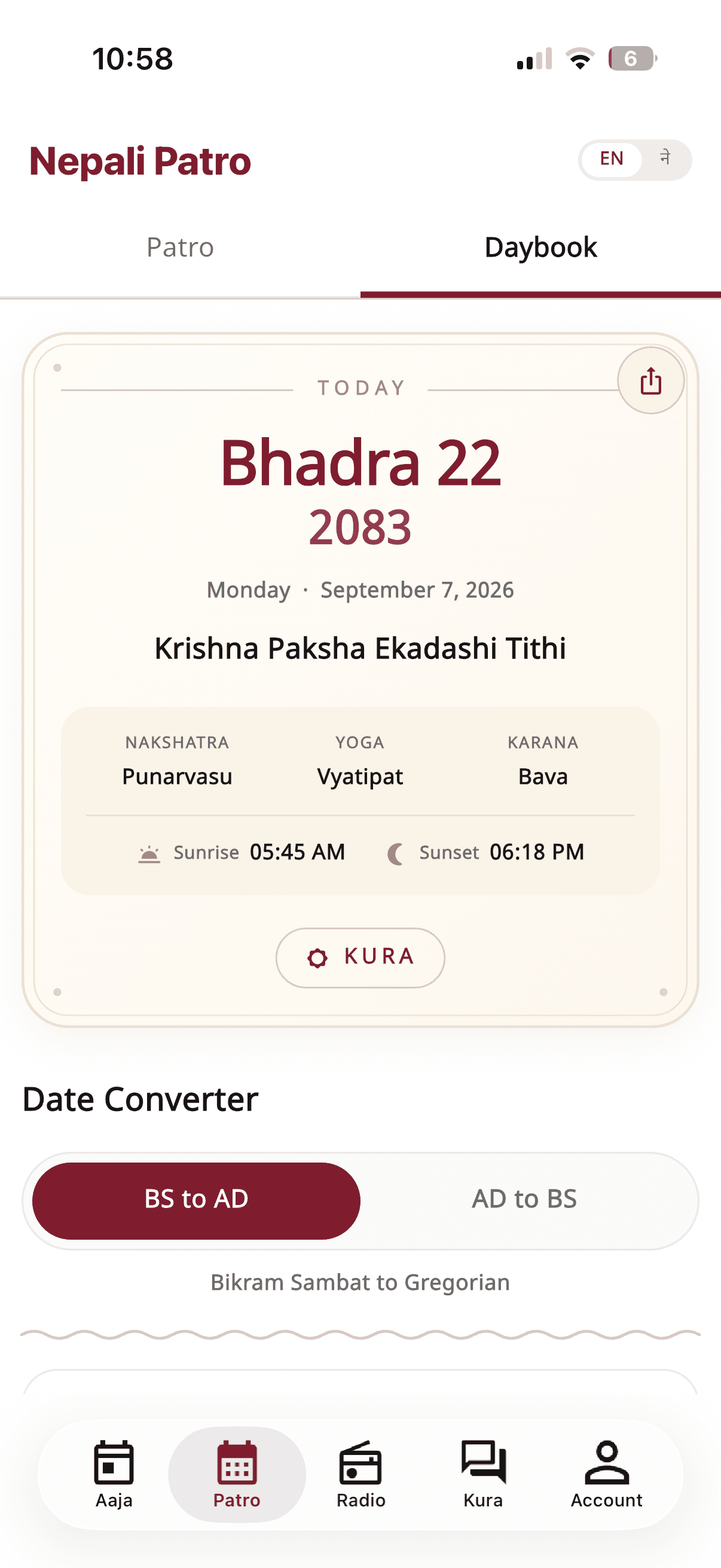The width and height of the screenshot is (721, 1568).
Task: Share today's Bhadra 22 date card
Action: 650,381
